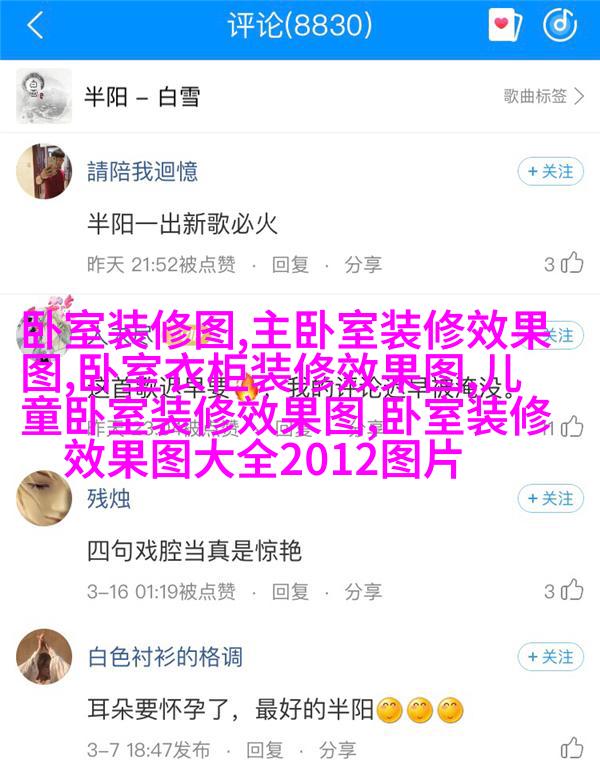Reply to the comment 半阳一出新歌必火
This screenshot has height=779, width=600.
tap(291, 264)
